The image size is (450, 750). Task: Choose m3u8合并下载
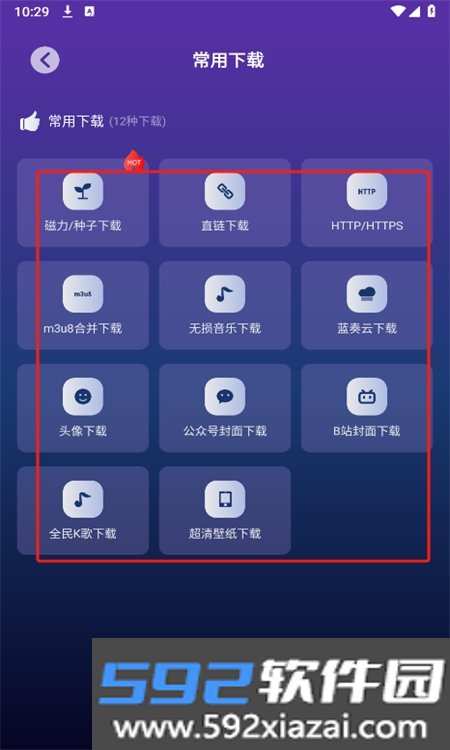tap(83, 305)
